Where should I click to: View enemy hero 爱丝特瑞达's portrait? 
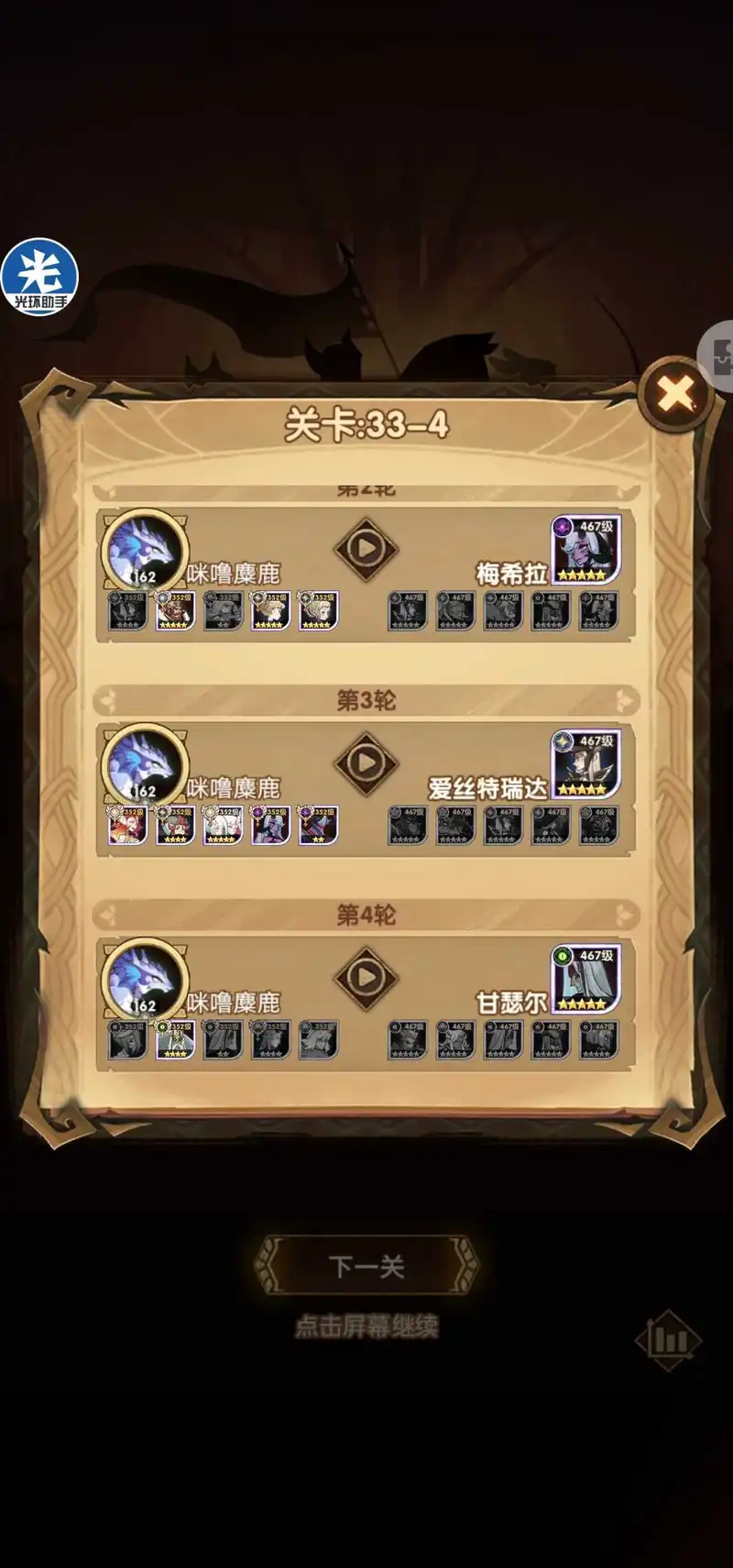(x=585, y=763)
